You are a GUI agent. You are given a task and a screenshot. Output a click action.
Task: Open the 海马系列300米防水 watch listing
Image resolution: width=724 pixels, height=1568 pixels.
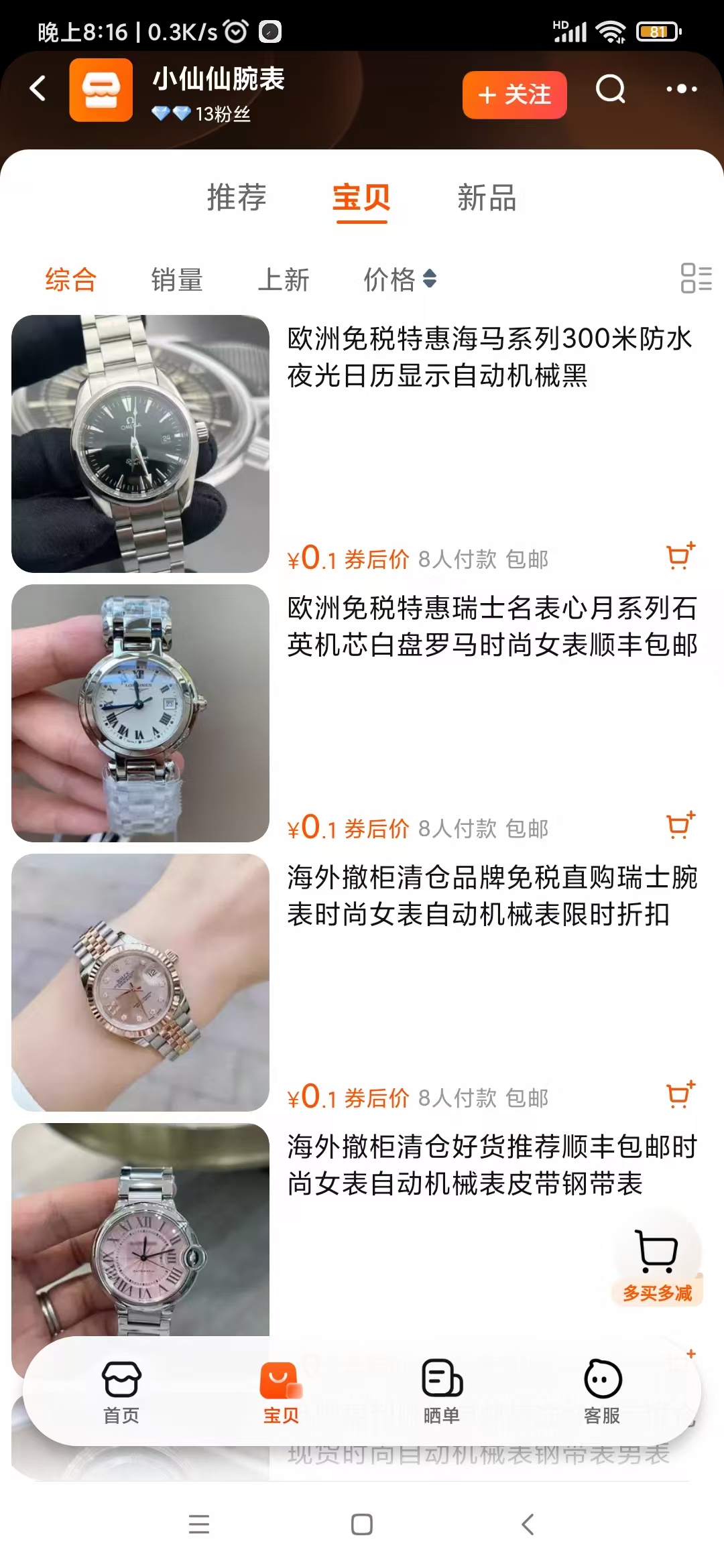[489, 357]
